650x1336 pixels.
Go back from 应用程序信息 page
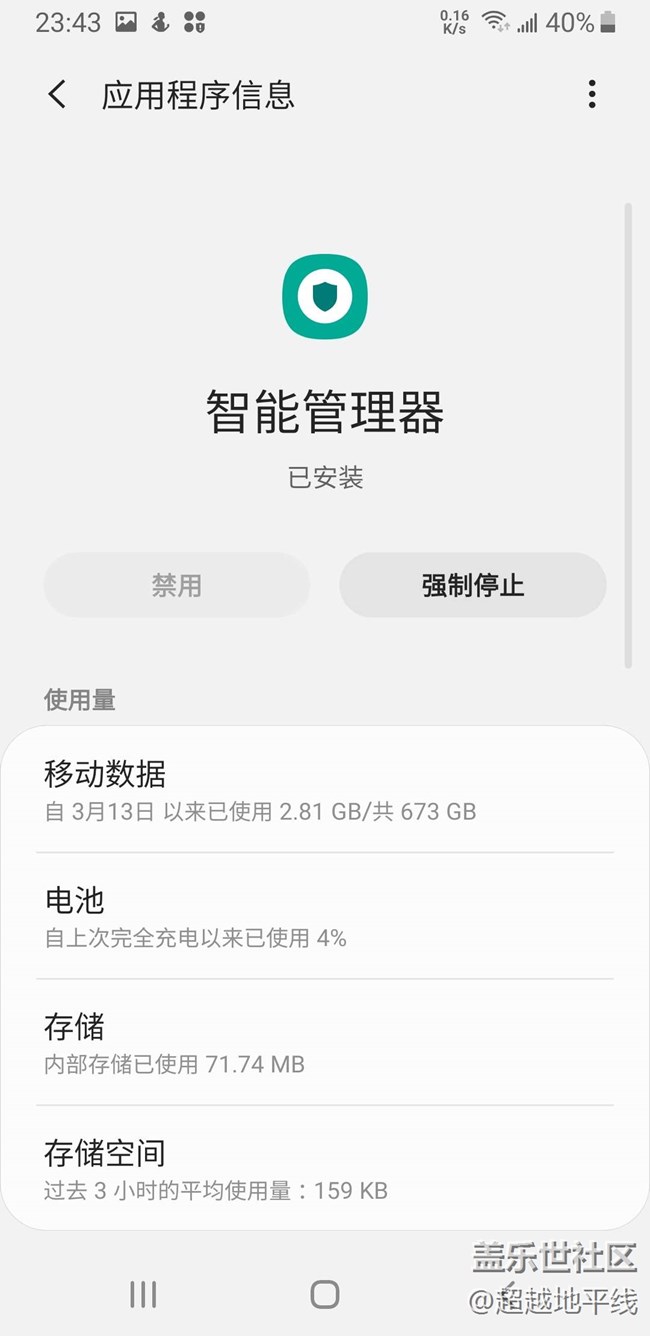(57, 95)
